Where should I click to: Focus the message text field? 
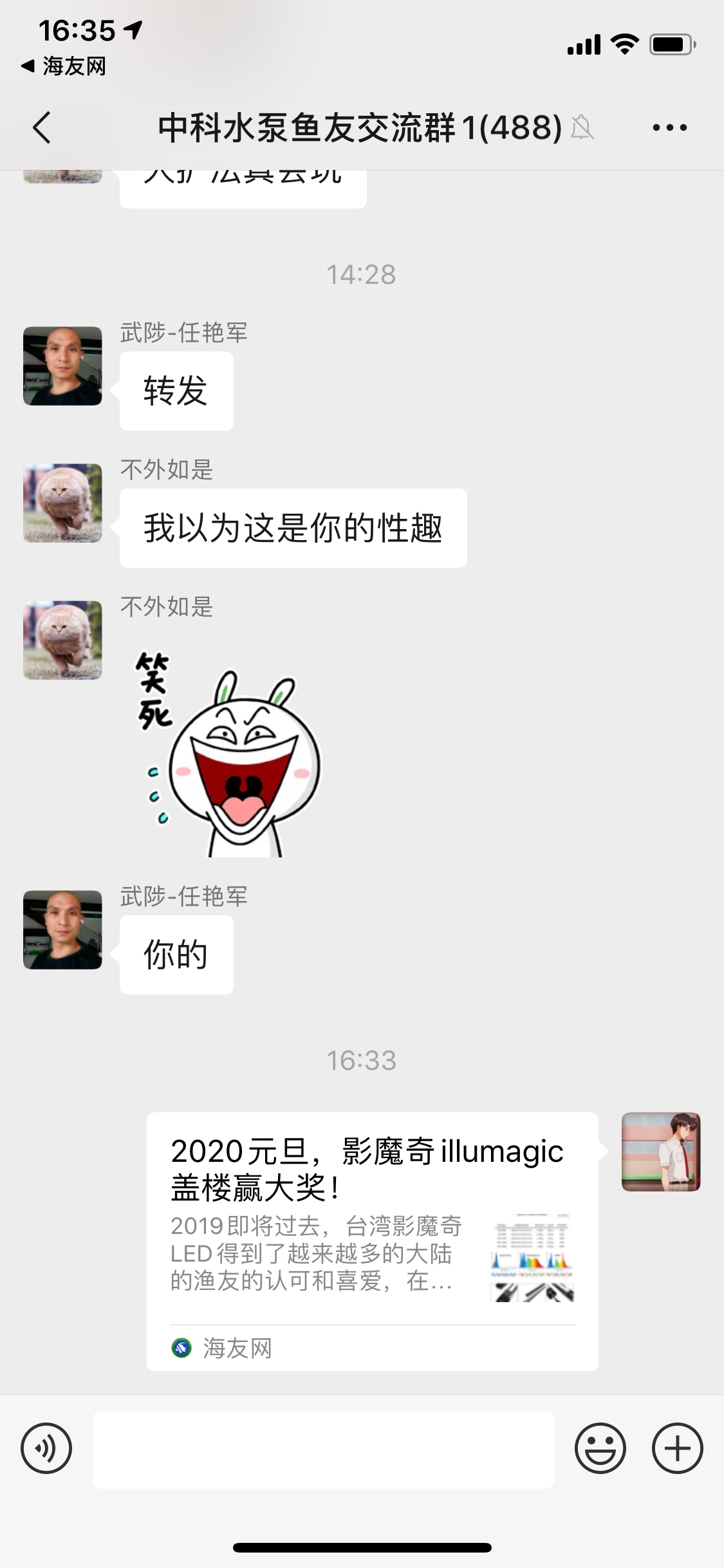click(323, 1450)
